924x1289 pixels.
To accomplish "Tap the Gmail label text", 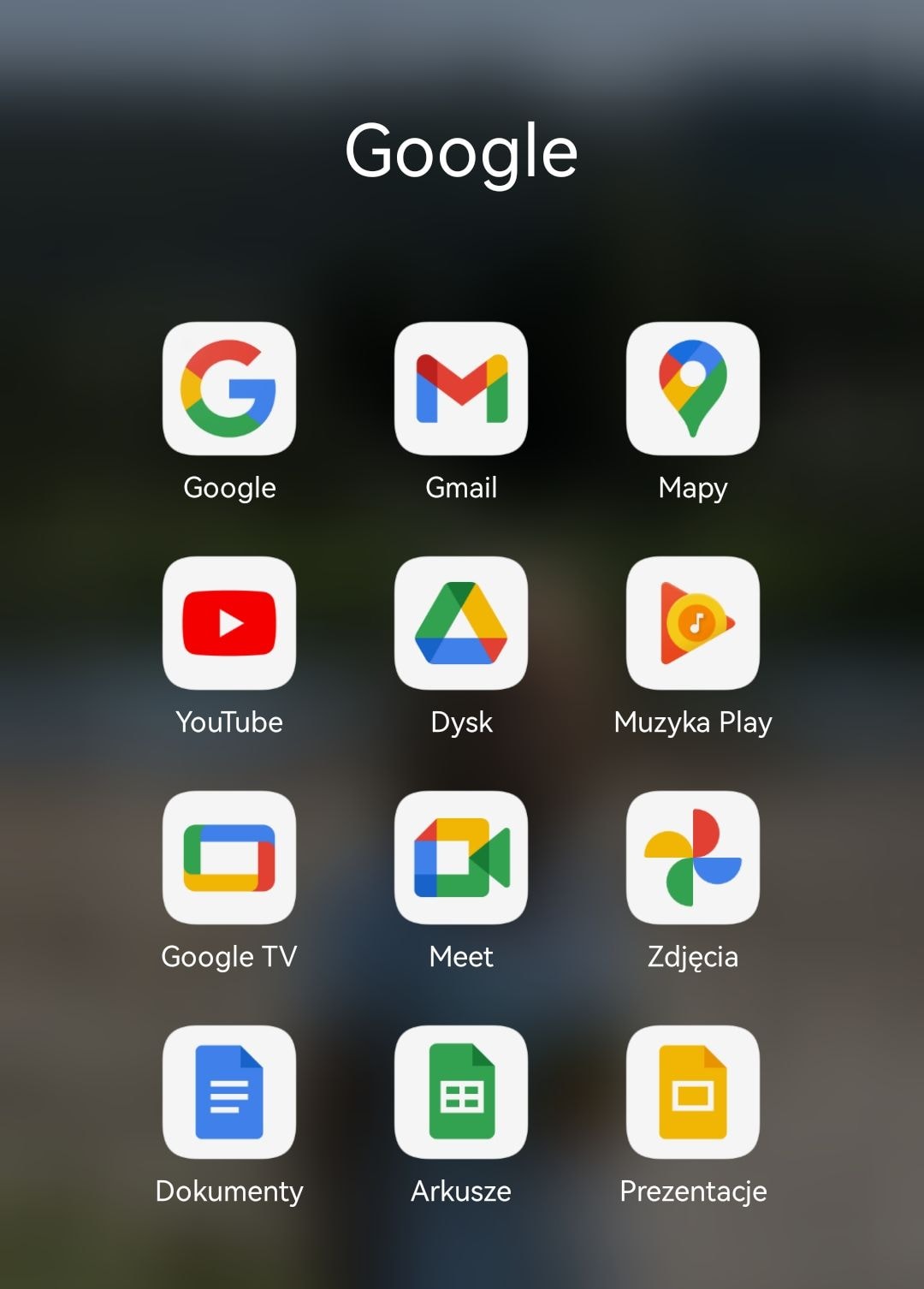I will pyautogui.click(x=461, y=488).
